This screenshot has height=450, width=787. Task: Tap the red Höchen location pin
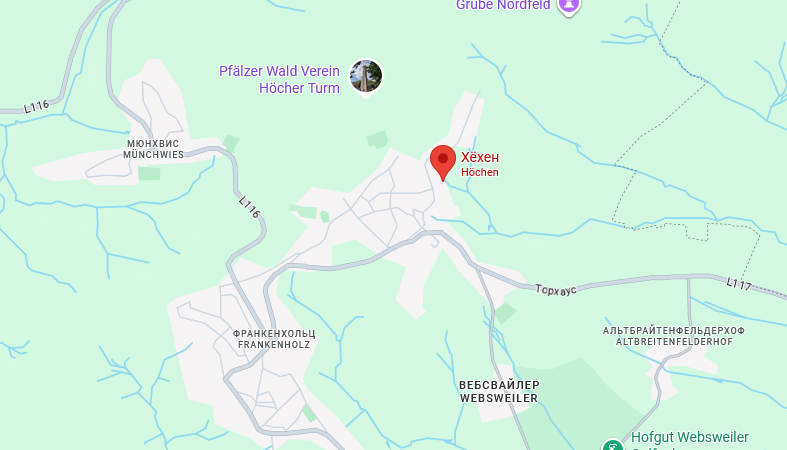(x=443, y=160)
